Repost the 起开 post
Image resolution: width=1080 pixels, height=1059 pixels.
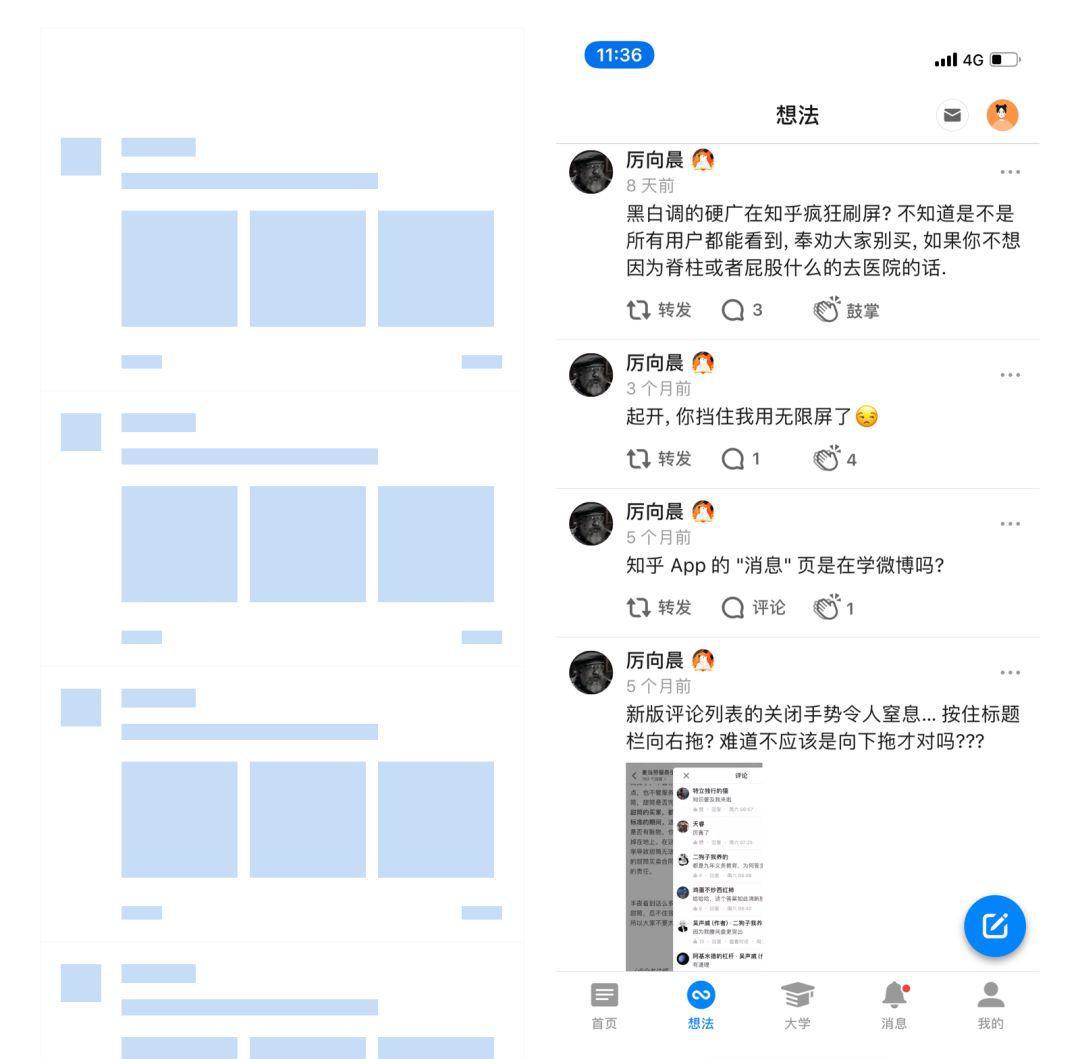point(658,459)
